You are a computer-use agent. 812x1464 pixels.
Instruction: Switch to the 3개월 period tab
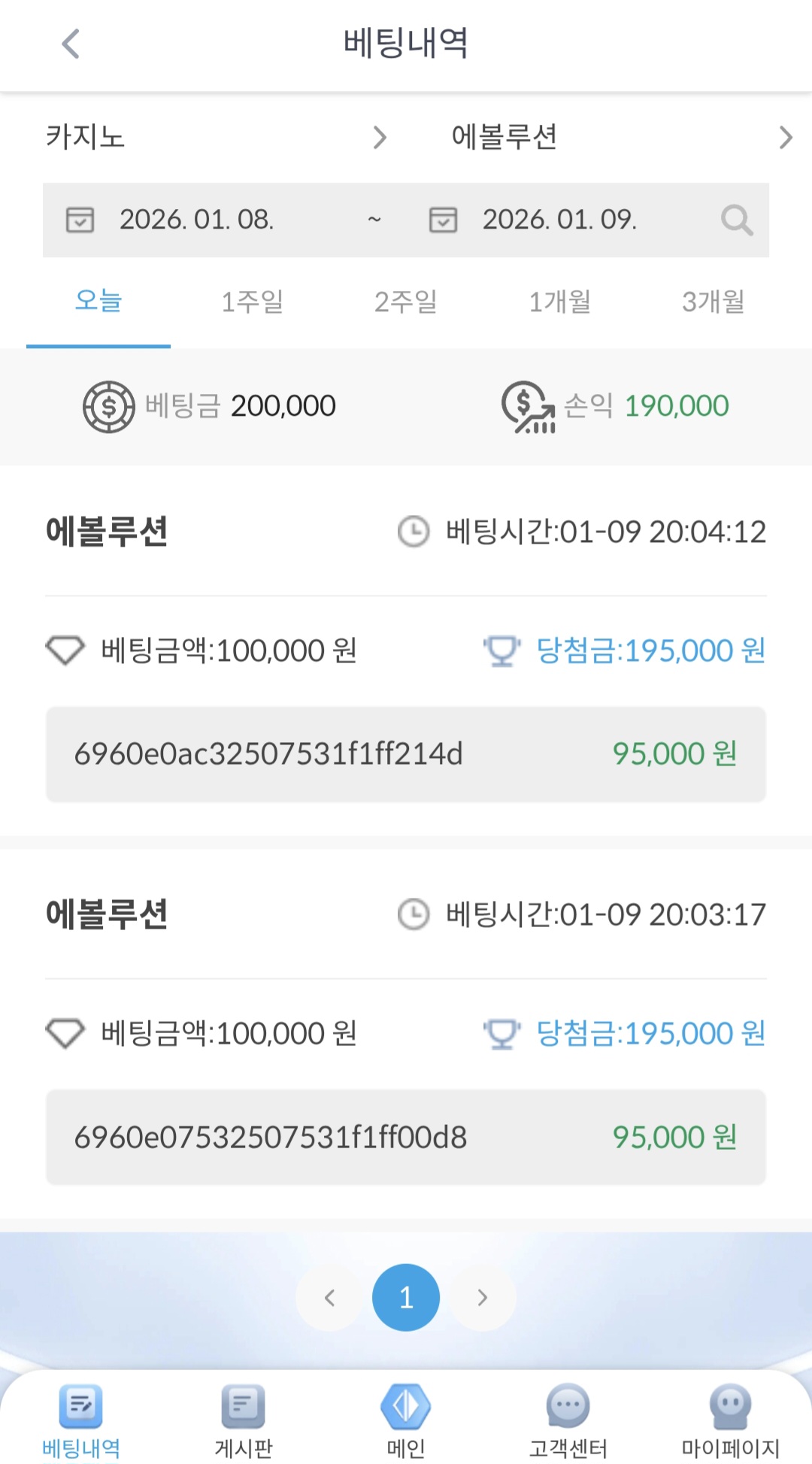(713, 302)
